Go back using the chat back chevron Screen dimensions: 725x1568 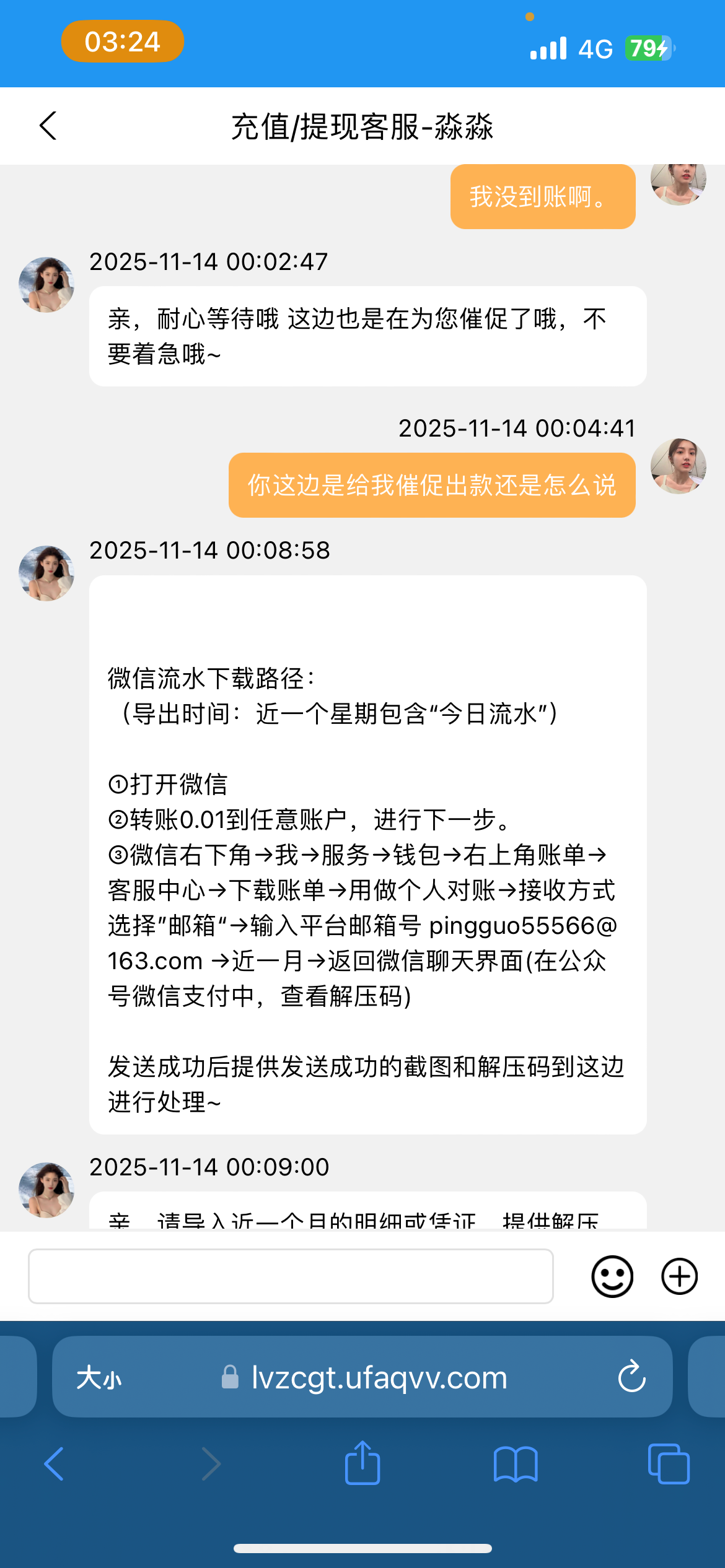click(x=47, y=126)
